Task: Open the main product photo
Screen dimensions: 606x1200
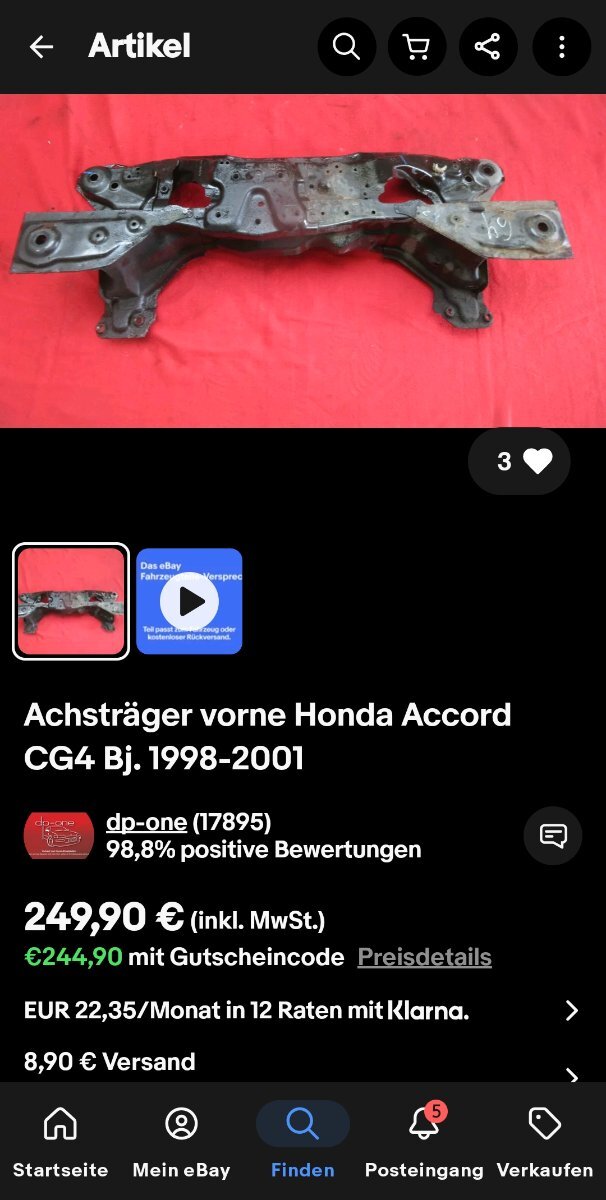Action: point(303,261)
